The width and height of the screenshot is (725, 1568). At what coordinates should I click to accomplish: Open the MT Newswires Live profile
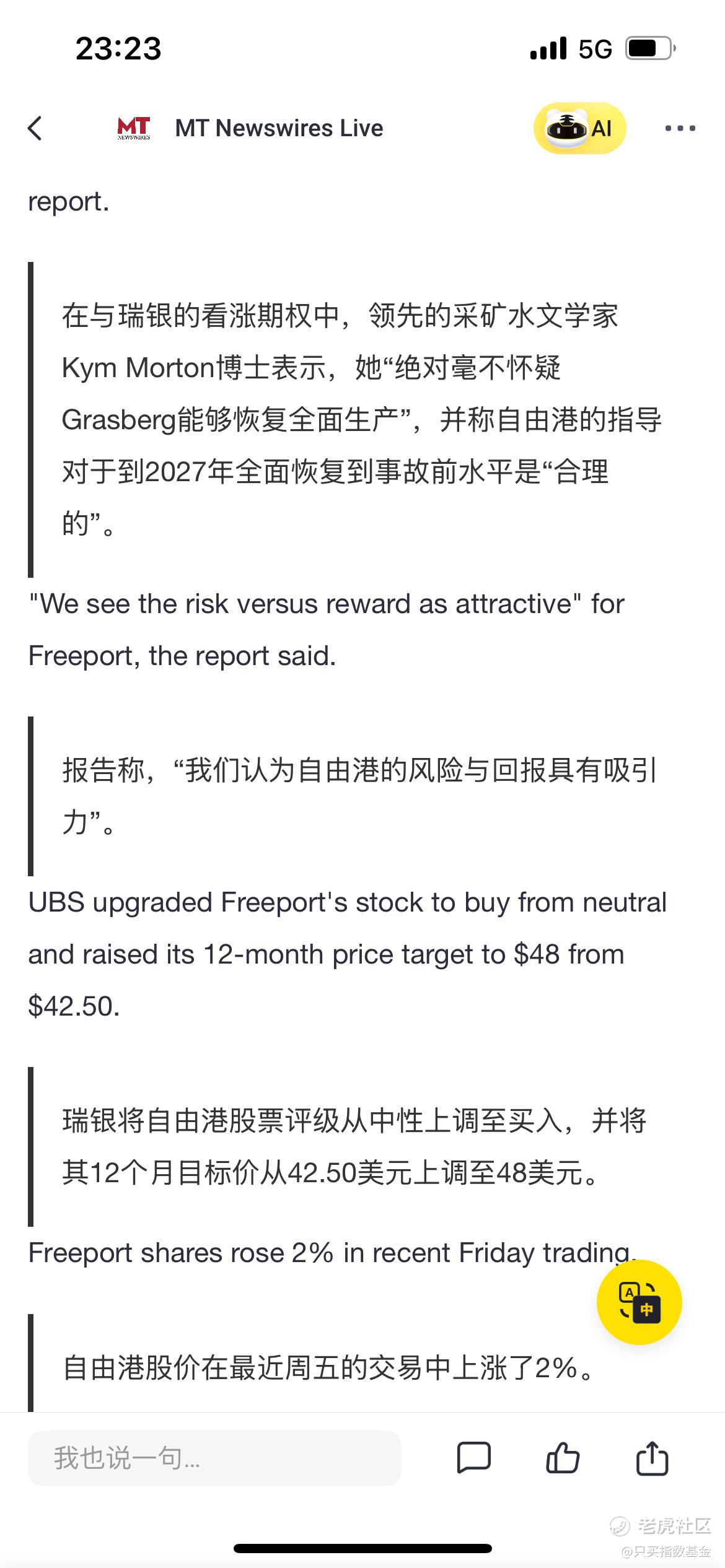point(250,128)
